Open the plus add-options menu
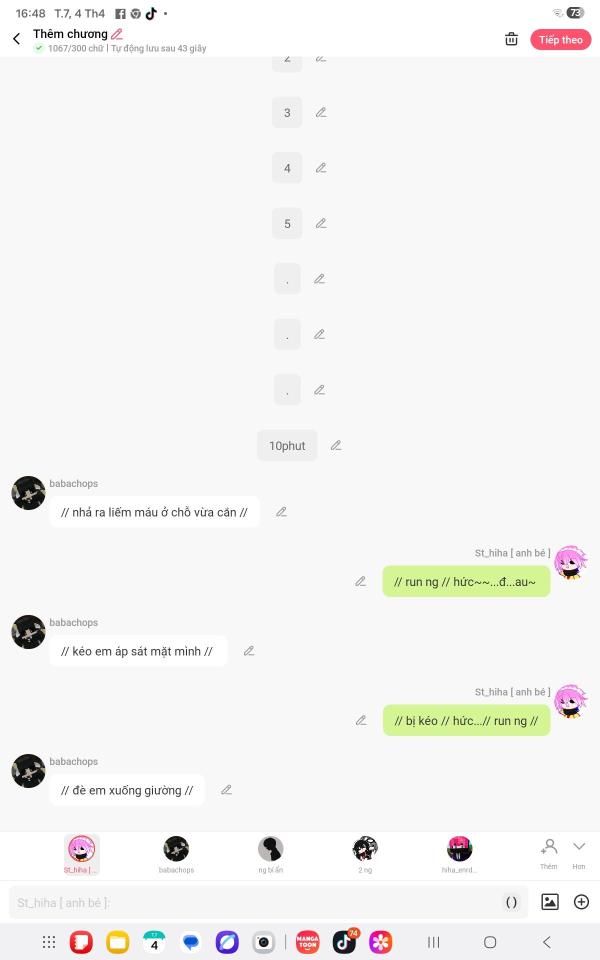 [x=581, y=902]
